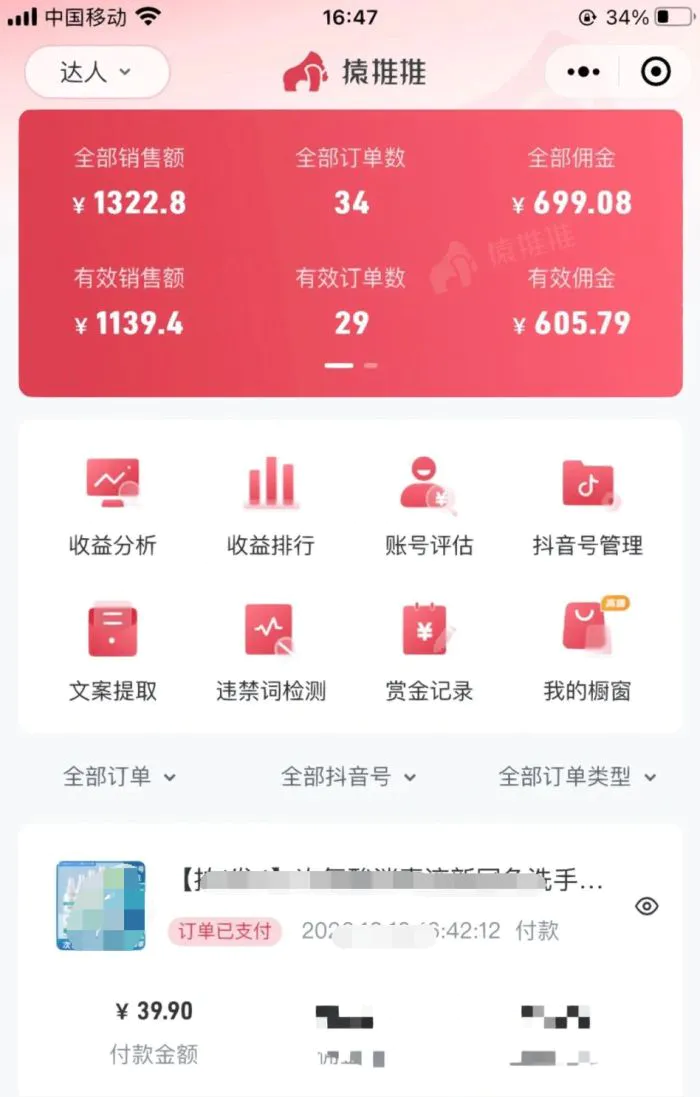Open 抖音号管理 account management
The width and height of the screenshot is (700, 1097).
pyautogui.click(x=587, y=505)
